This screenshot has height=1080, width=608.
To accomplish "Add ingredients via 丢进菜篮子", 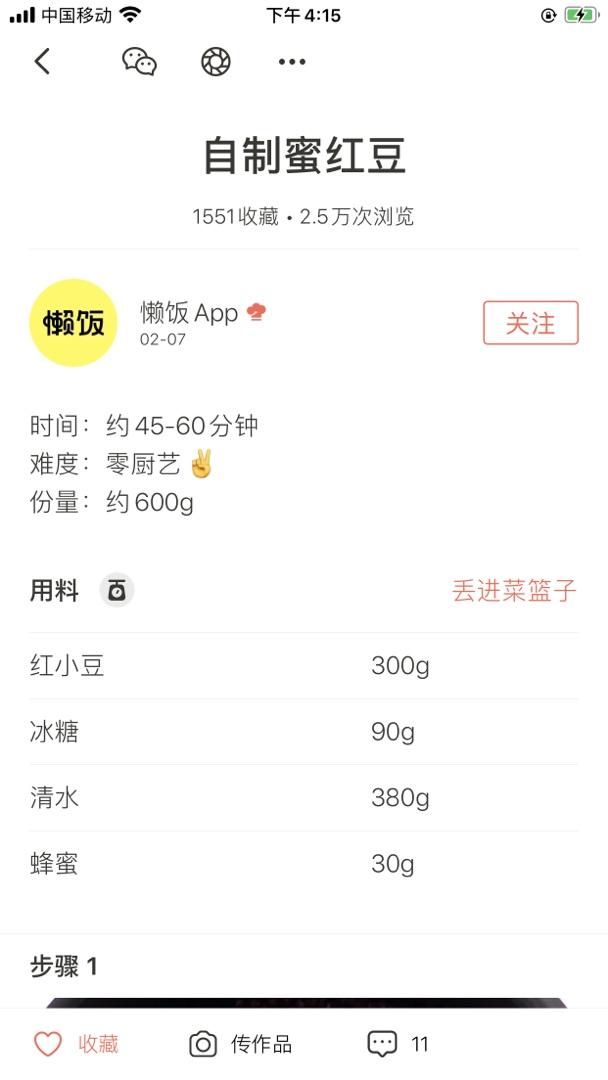I will (x=514, y=591).
